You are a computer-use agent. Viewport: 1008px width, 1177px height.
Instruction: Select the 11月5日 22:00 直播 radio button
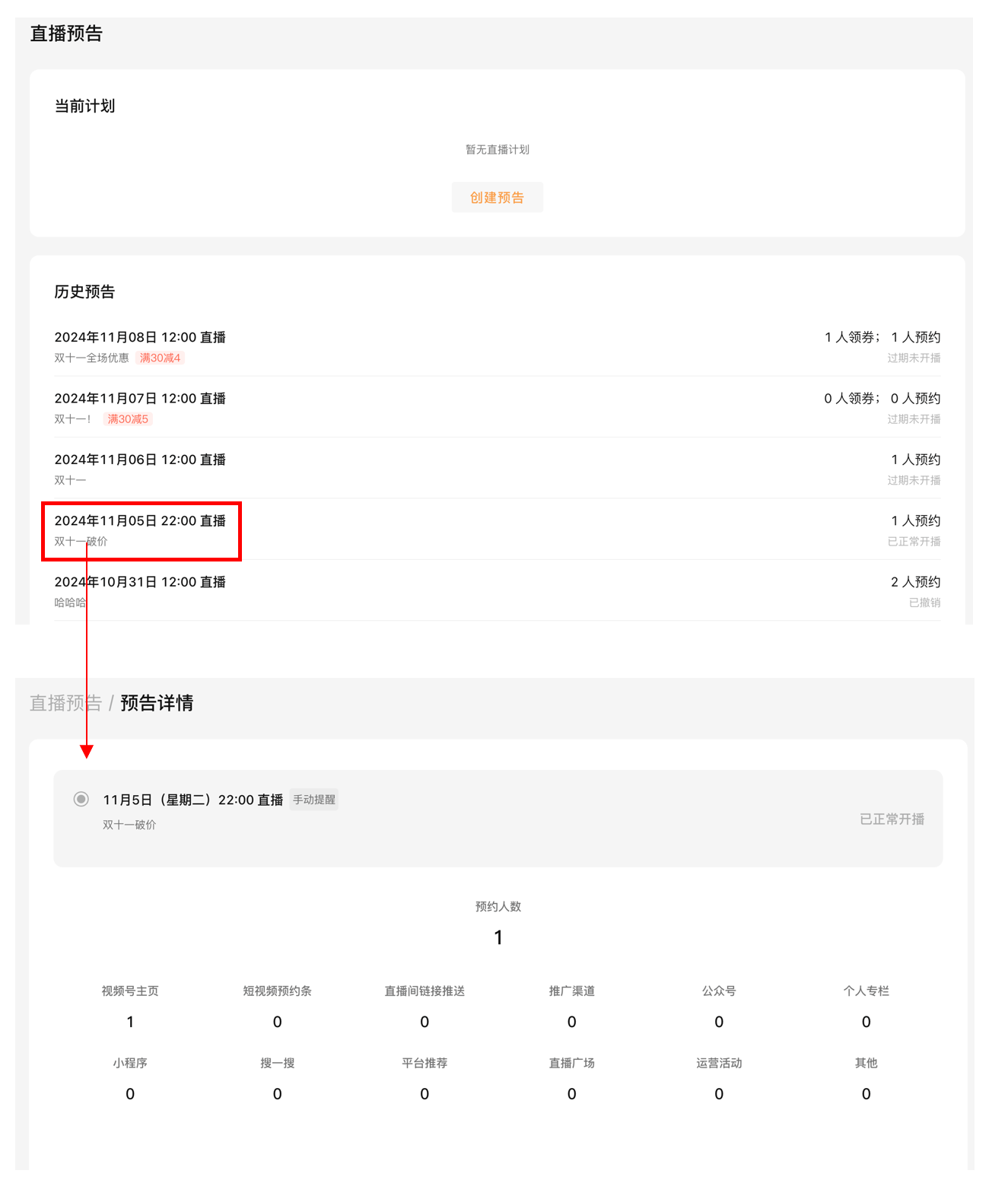tap(81, 799)
